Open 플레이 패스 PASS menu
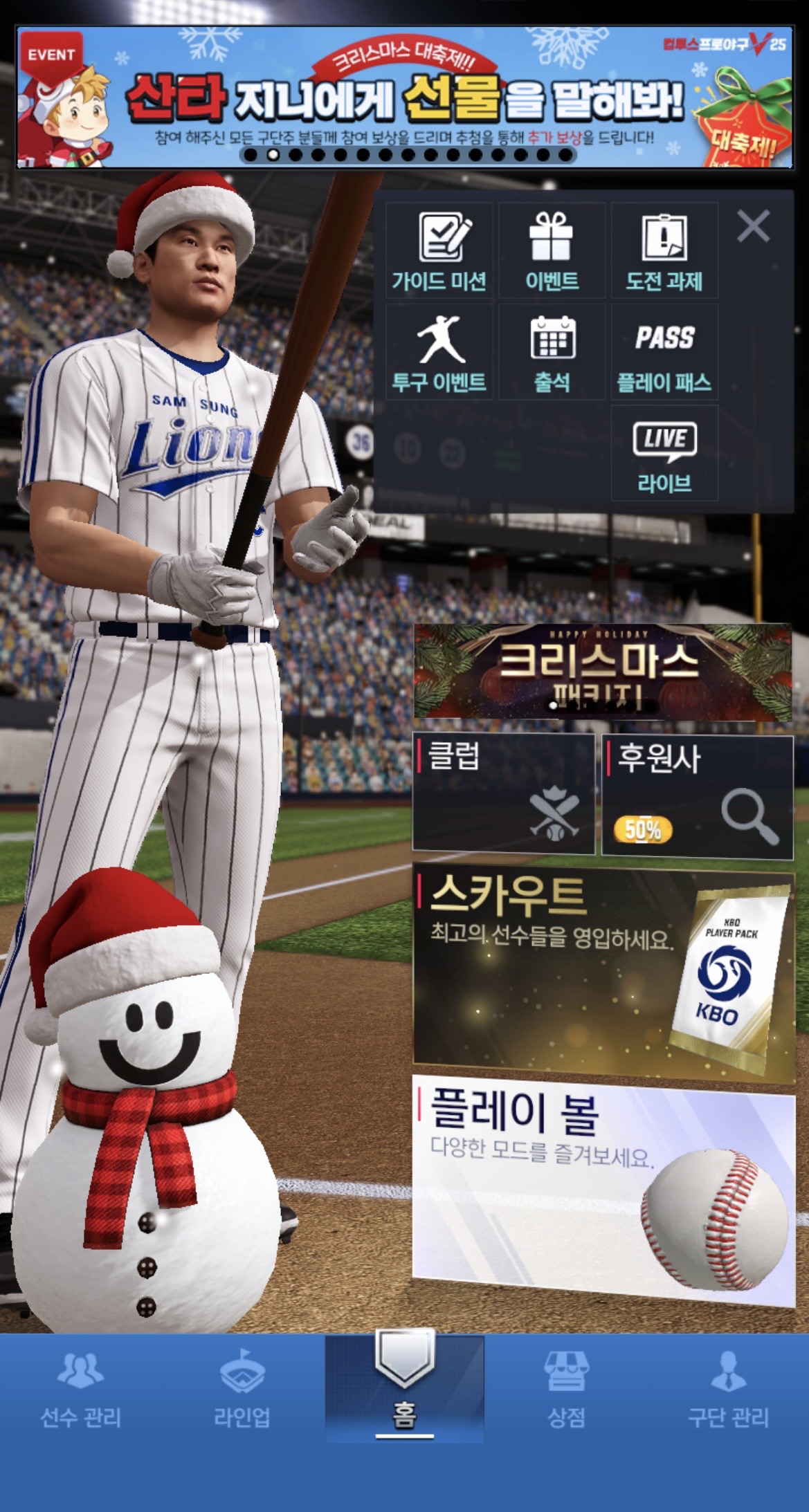This screenshot has height=1512, width=809. coord(664,353)
